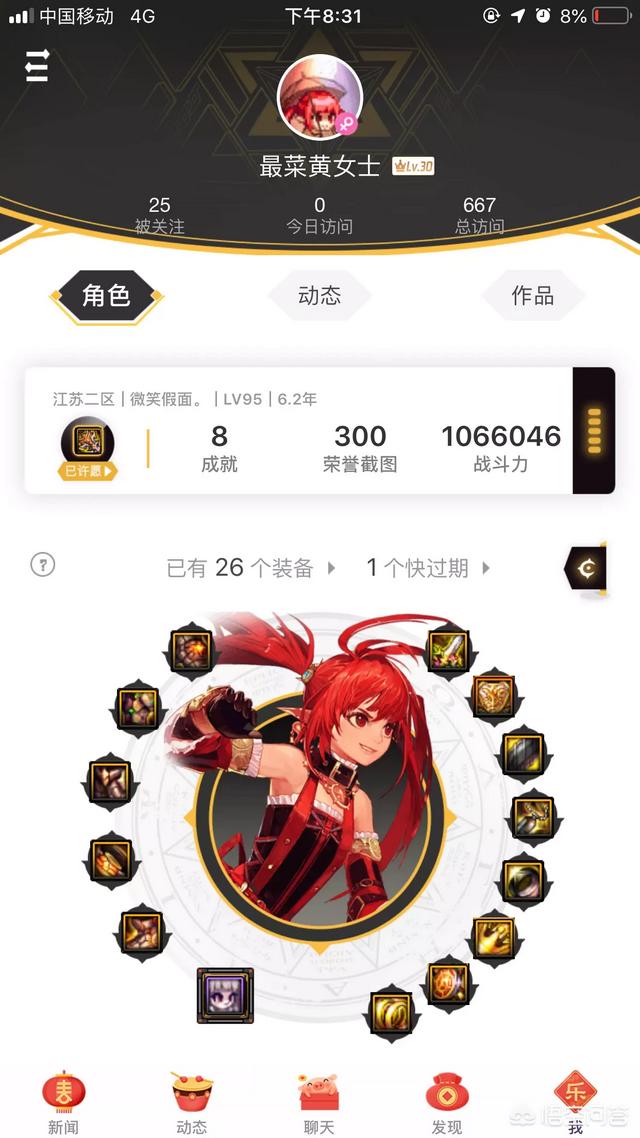The height and width of the screenshot is (1138, 640).
Task: Expand the character card side handle
Action: click(594, 430)
